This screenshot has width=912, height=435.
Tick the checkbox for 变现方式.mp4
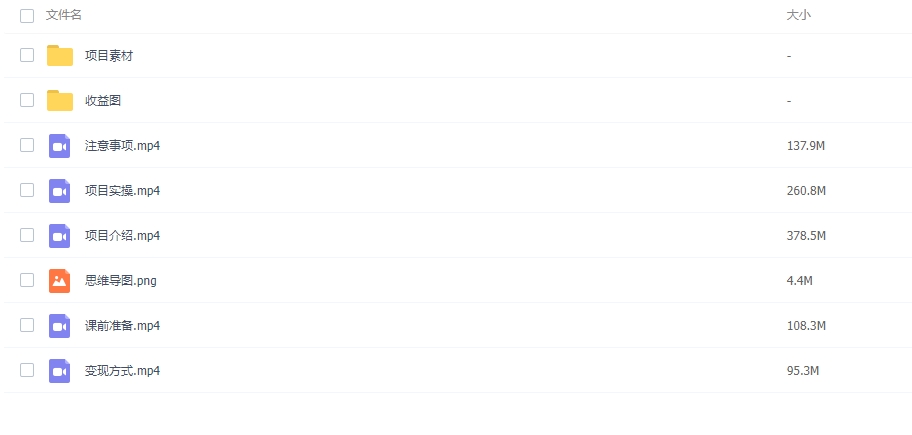(x=27, y=371)
